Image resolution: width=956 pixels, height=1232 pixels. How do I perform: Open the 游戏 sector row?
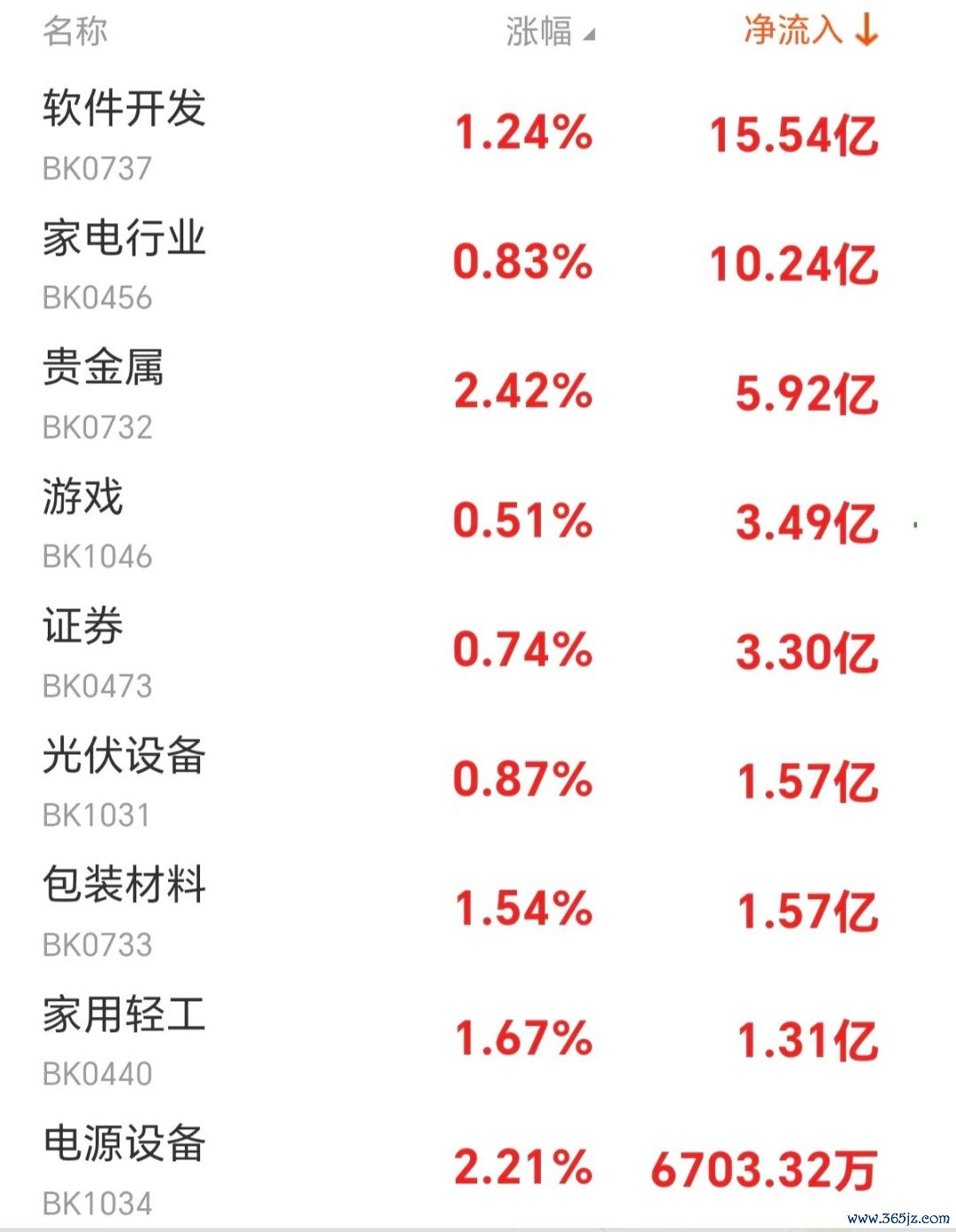(x=83, y=497)
